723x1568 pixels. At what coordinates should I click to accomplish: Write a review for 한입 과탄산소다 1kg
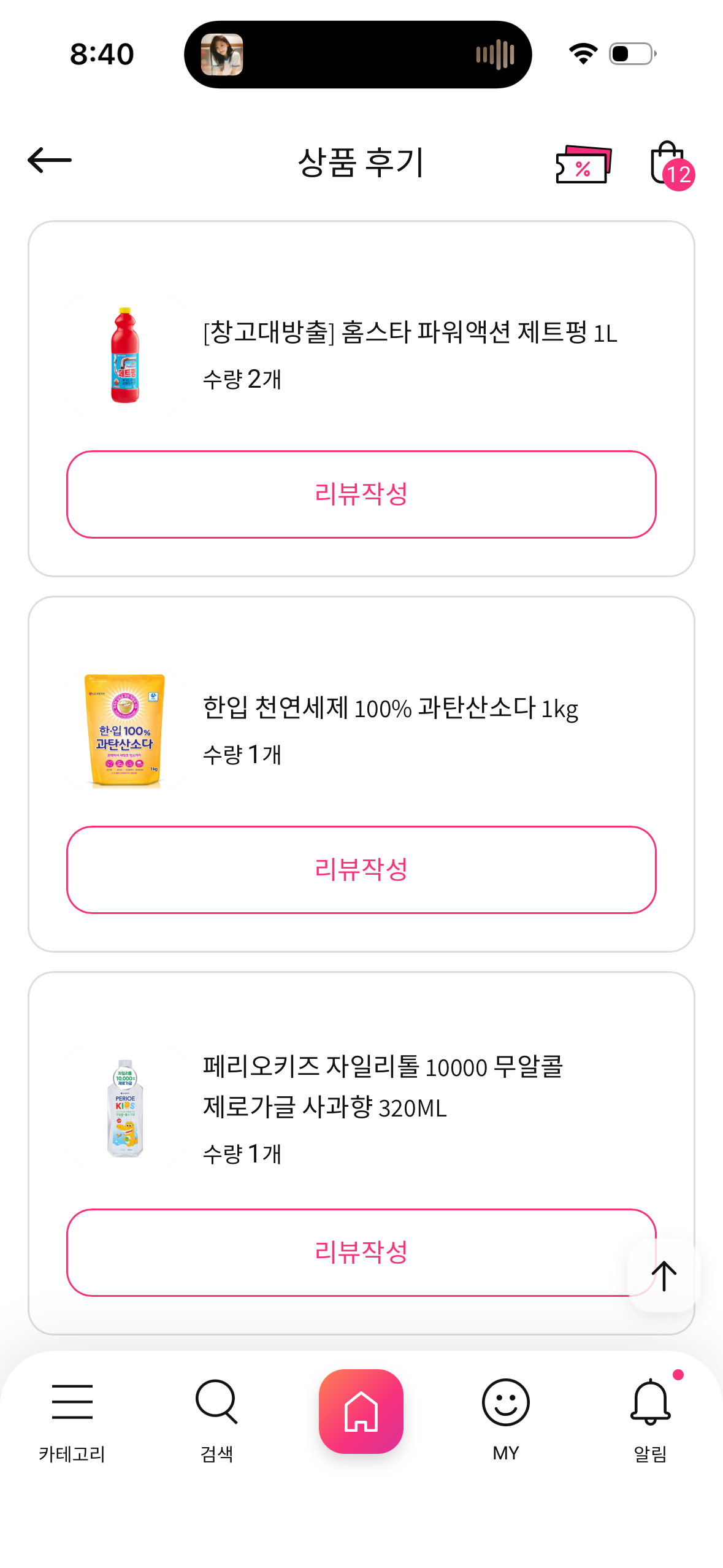361,870
